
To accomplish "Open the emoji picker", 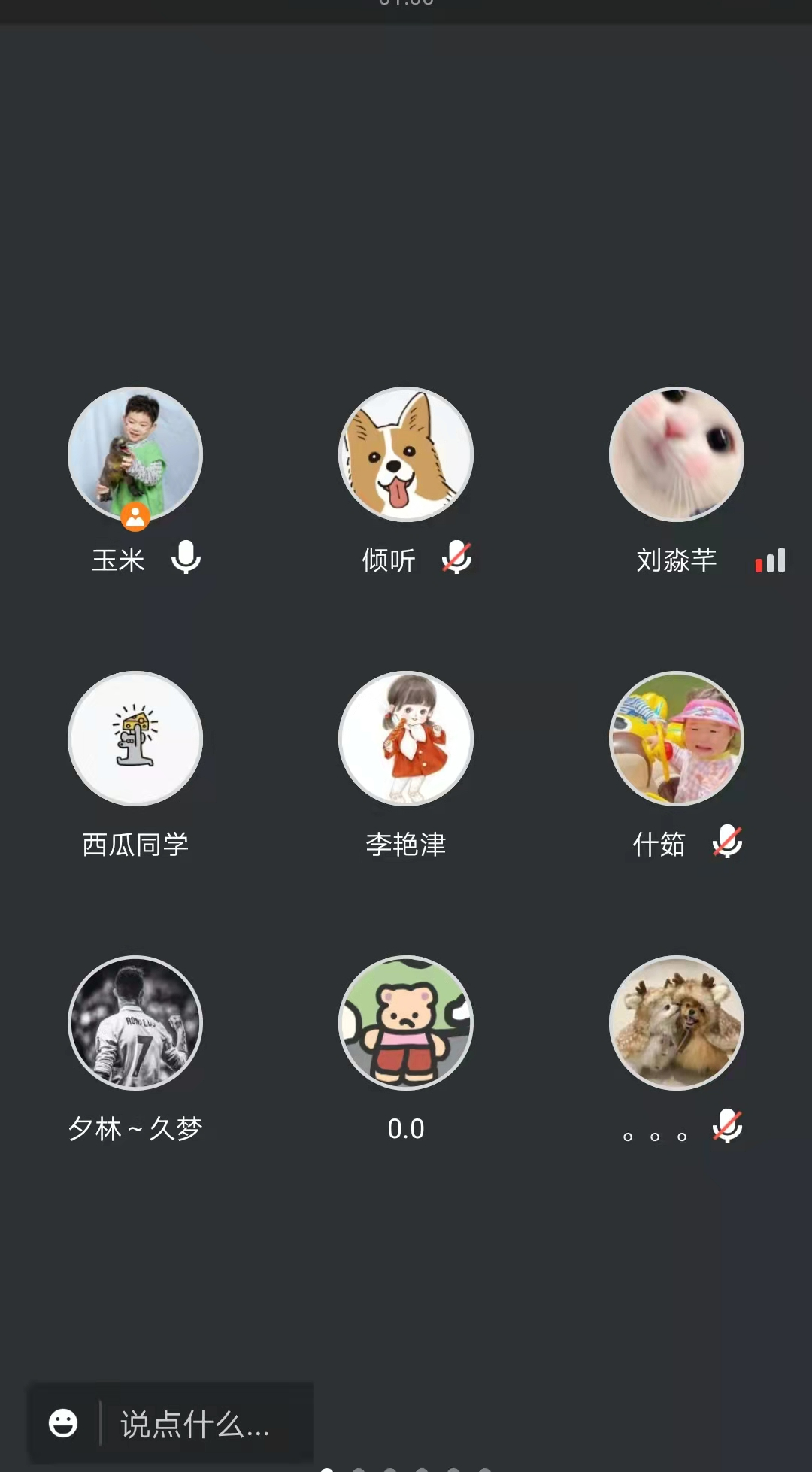I will 63,1423.
